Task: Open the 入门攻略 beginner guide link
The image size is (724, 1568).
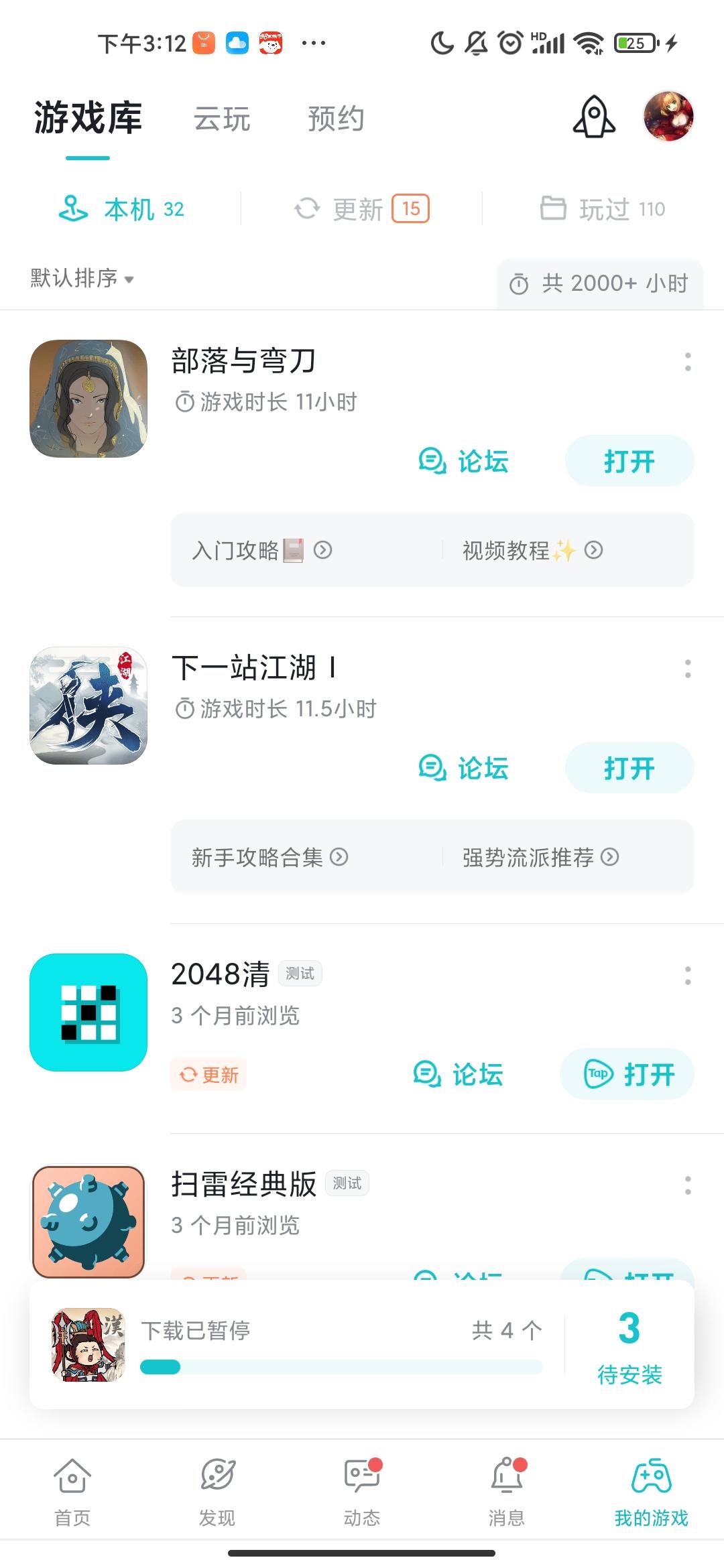Action: 261,550
